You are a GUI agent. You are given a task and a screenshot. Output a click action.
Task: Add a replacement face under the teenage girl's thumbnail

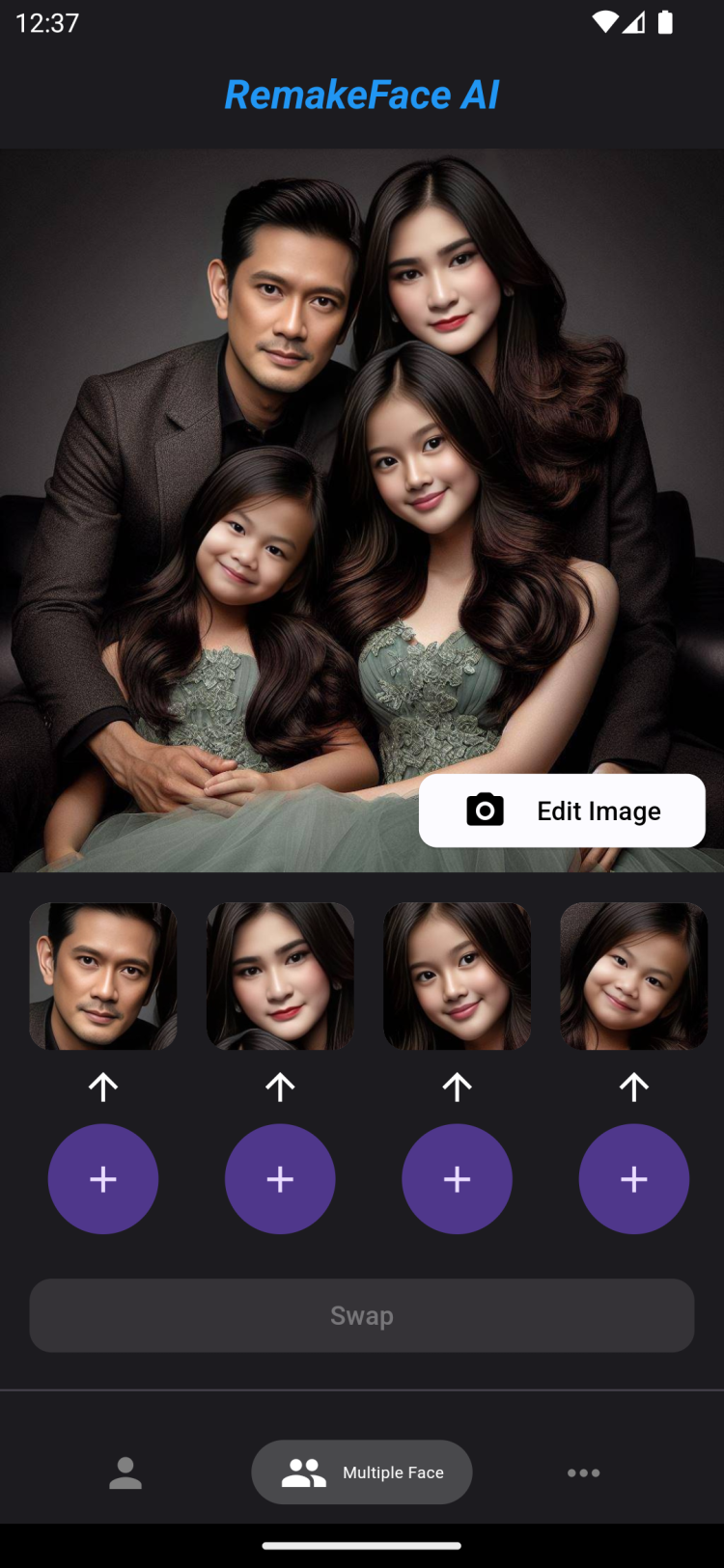pos(457,1179)
